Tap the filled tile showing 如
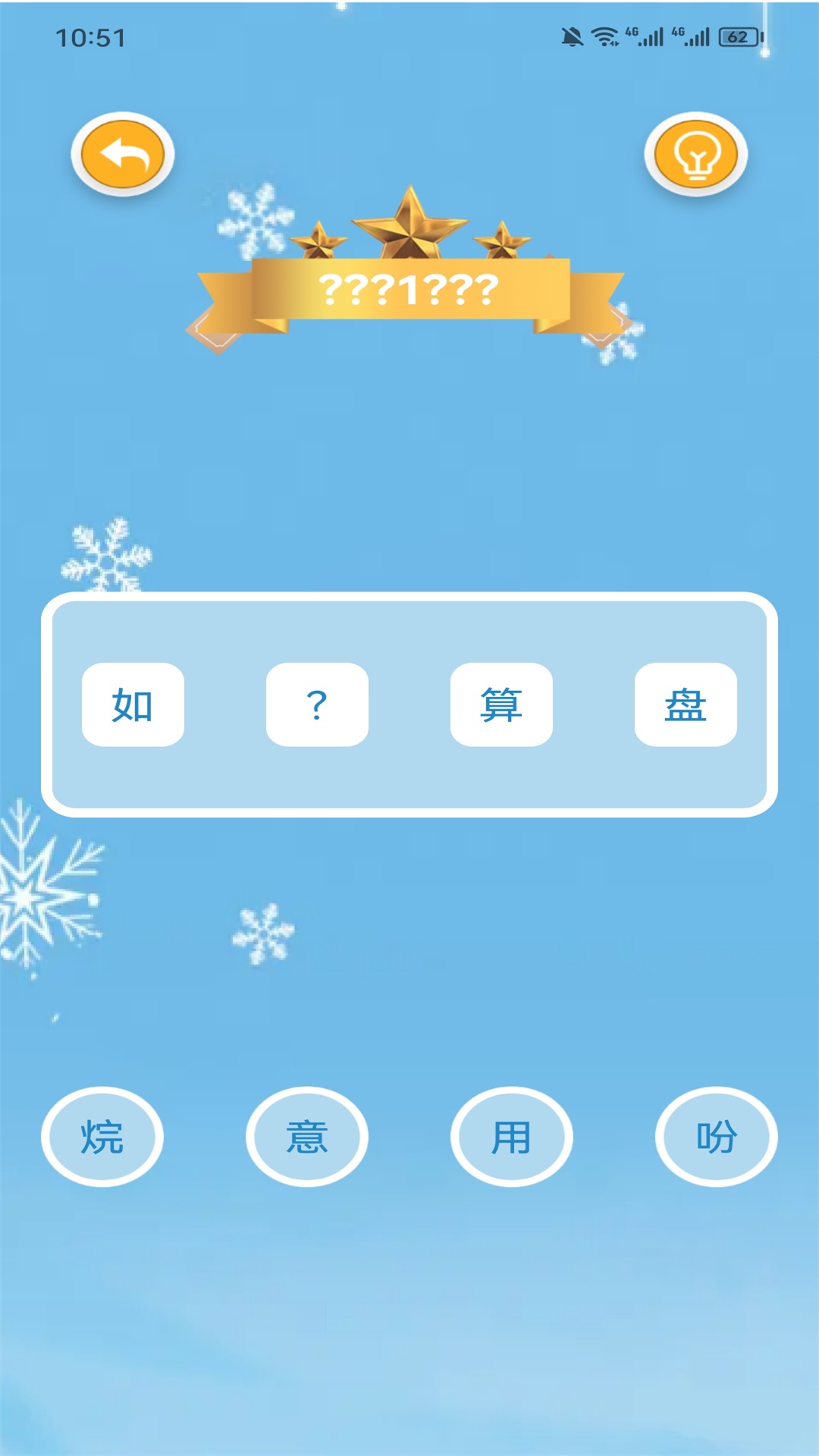The image size is (819, 1456). tap(133, 705)
